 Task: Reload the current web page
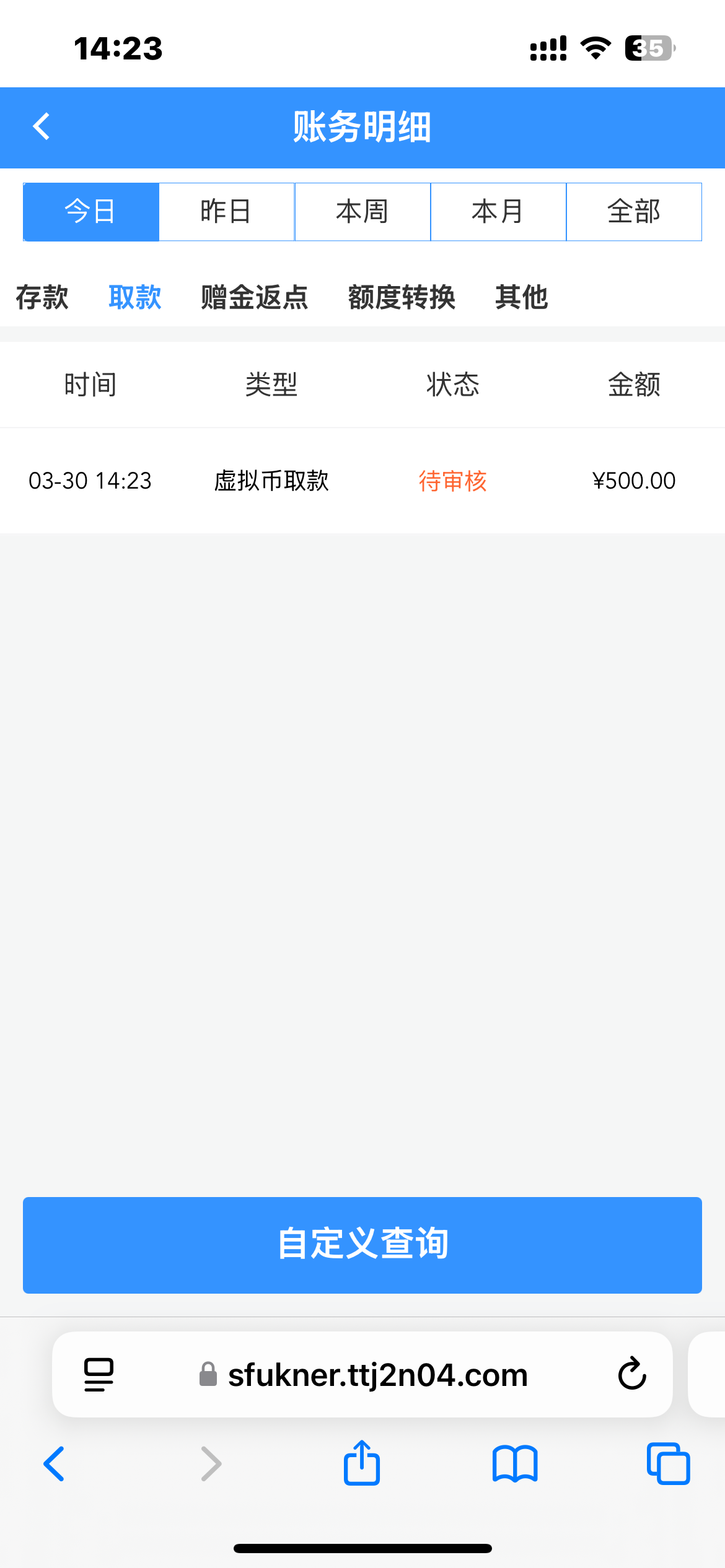[x=632, y=1375]
